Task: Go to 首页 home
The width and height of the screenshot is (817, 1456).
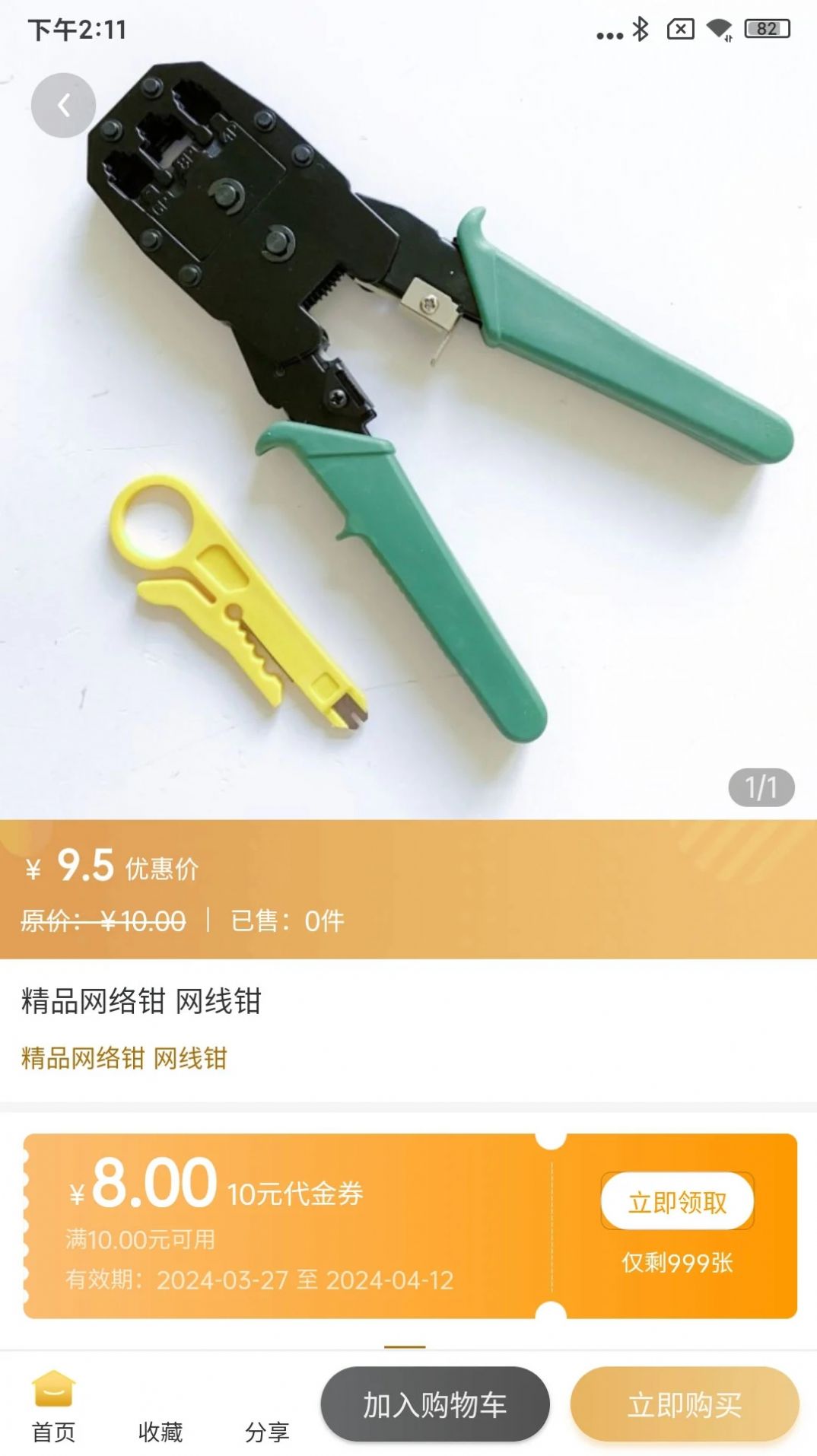Action: click(53, 1407)
